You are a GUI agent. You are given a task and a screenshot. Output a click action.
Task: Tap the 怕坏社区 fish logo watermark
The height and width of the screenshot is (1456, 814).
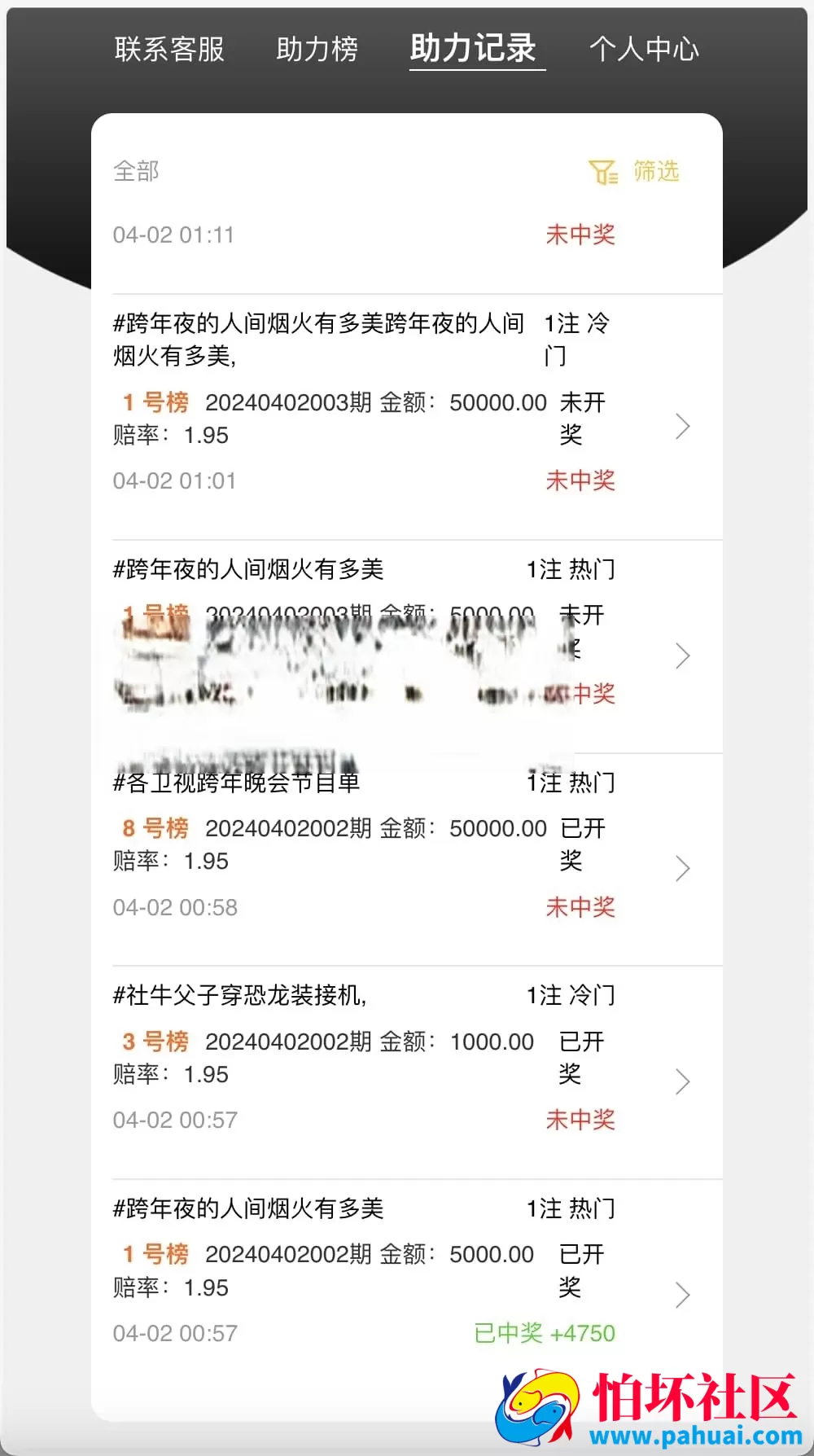[537, 1409]
